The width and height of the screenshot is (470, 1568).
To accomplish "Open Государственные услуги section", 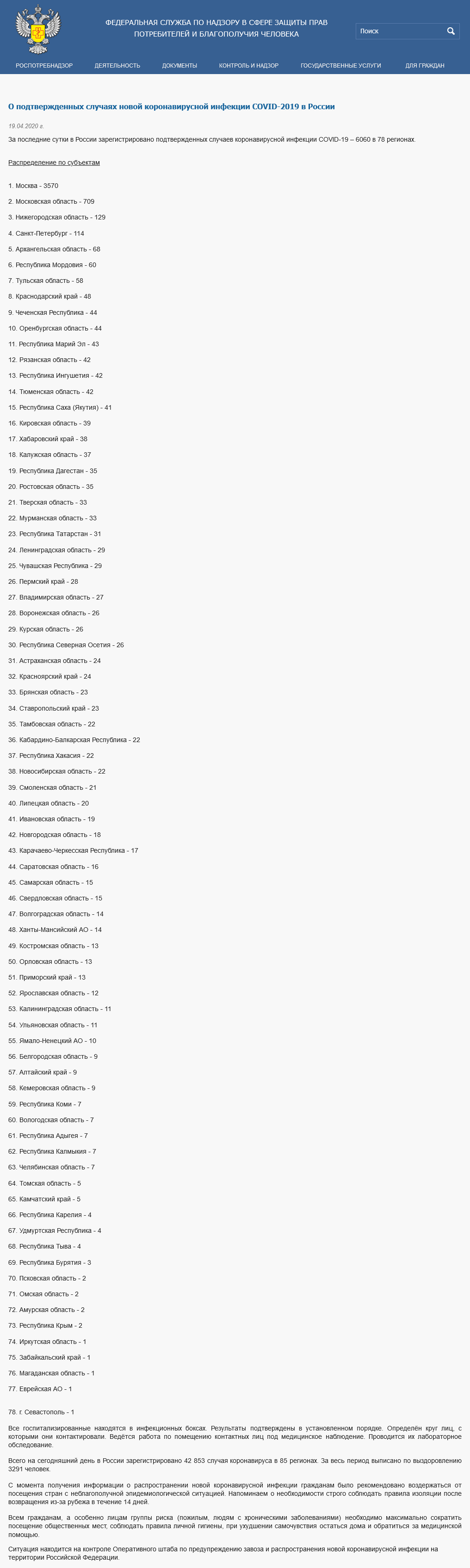I will (x=340, y=66).
